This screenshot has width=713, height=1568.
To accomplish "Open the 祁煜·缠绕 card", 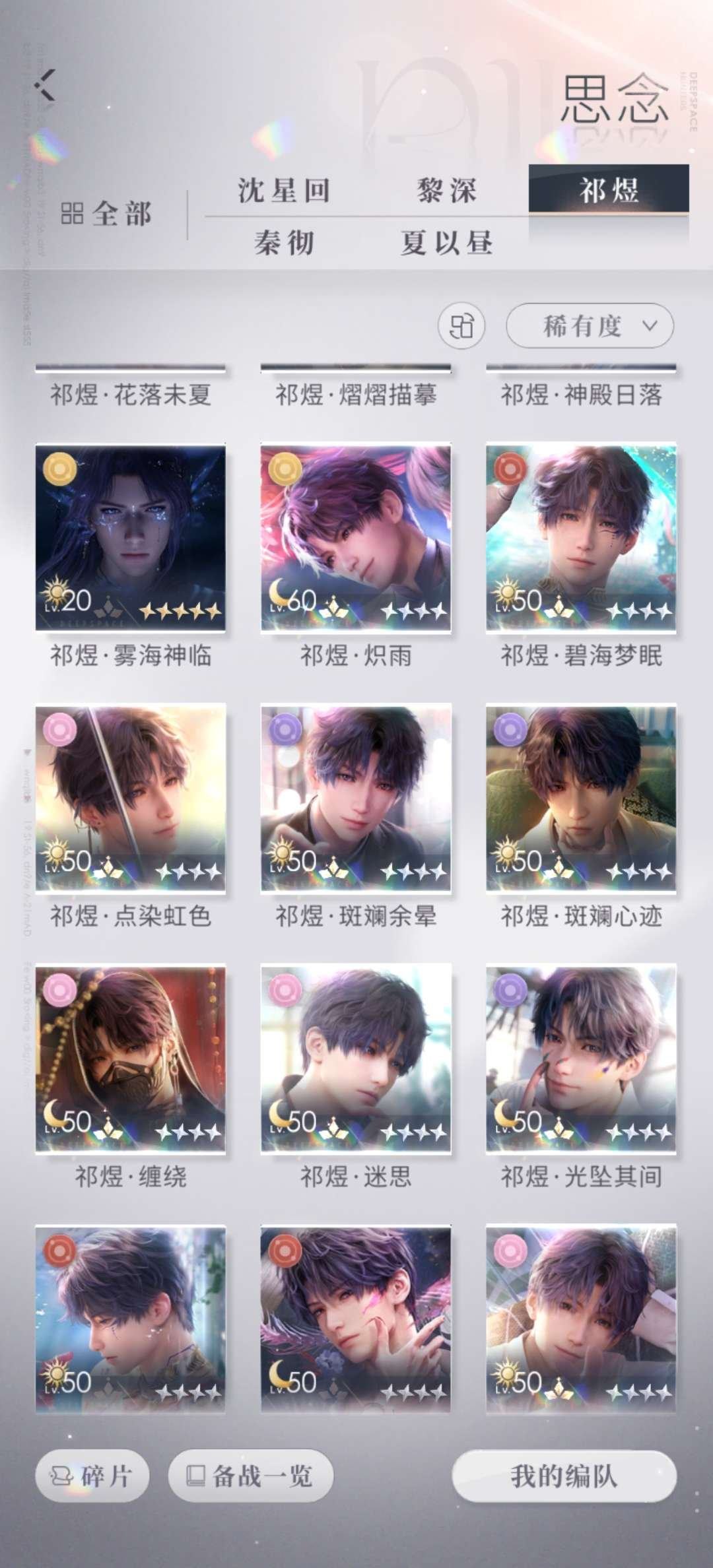I will click(131, 1059).
